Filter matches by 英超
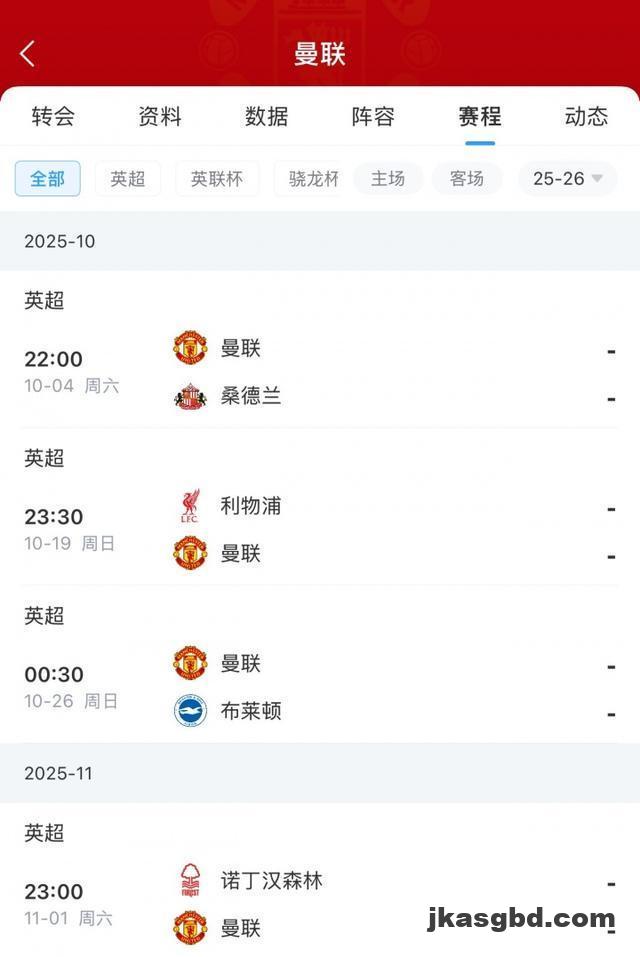Viewport: 640px width, 957px height. coord(128,179)
